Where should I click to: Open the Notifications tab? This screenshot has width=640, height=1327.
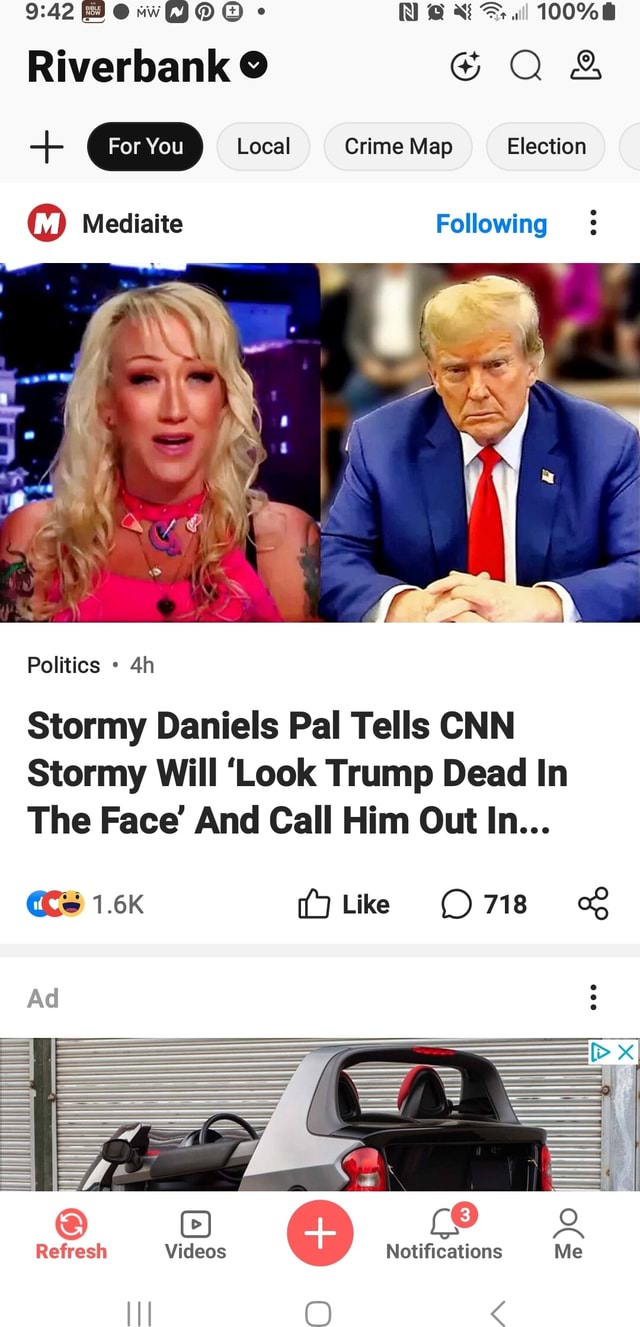tap(444, 1234)
